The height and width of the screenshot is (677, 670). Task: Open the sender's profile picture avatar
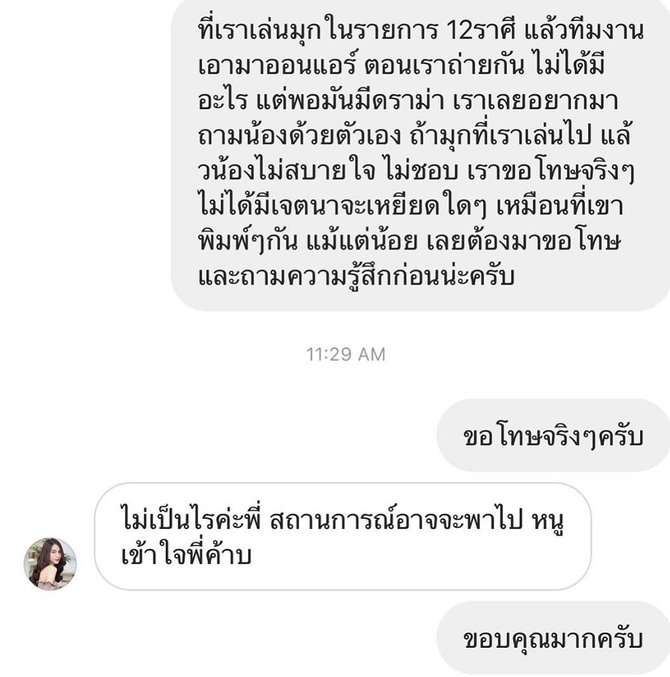tap(50, 563)
